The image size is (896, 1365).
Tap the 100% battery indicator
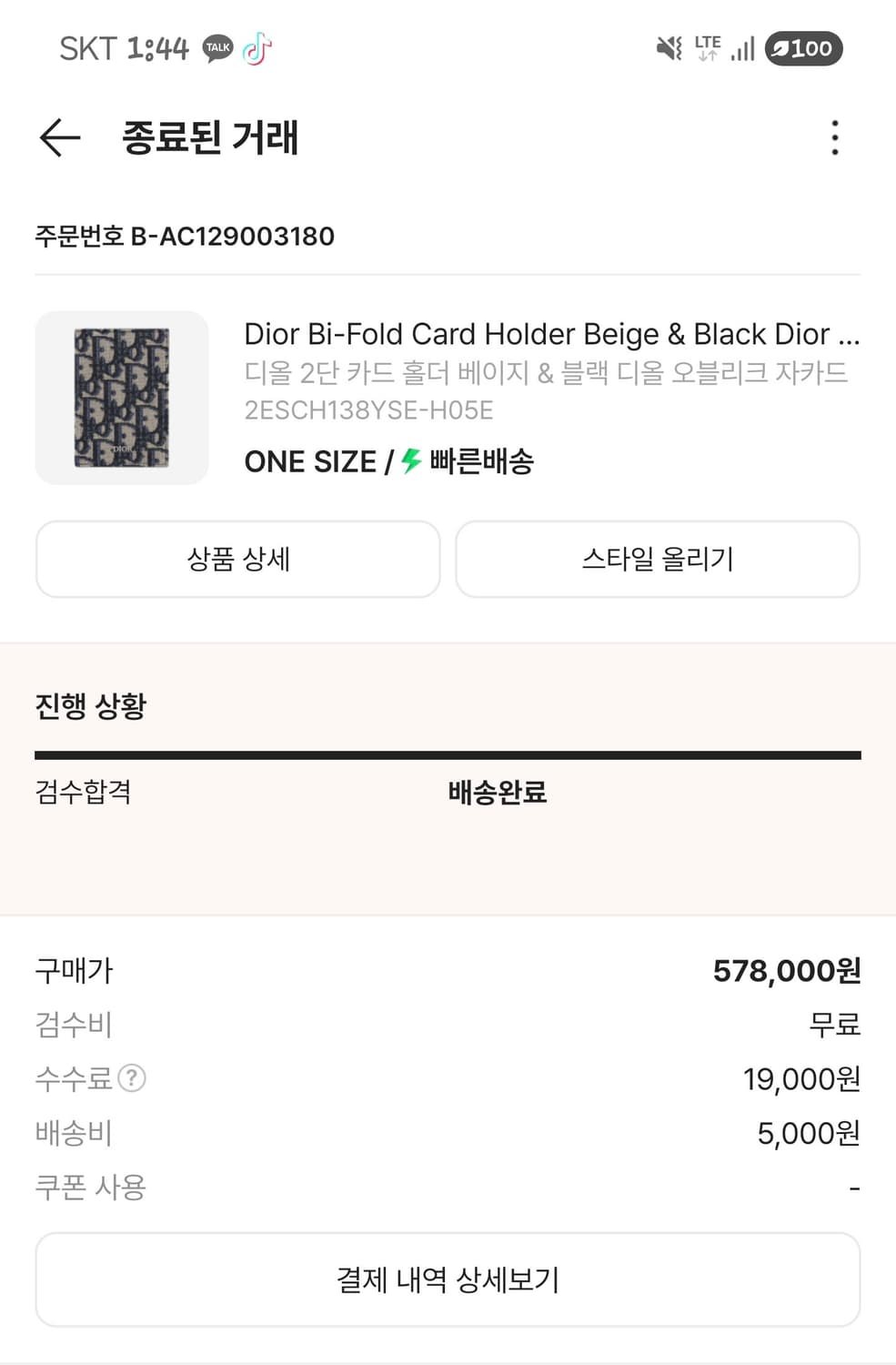(804, 49)
